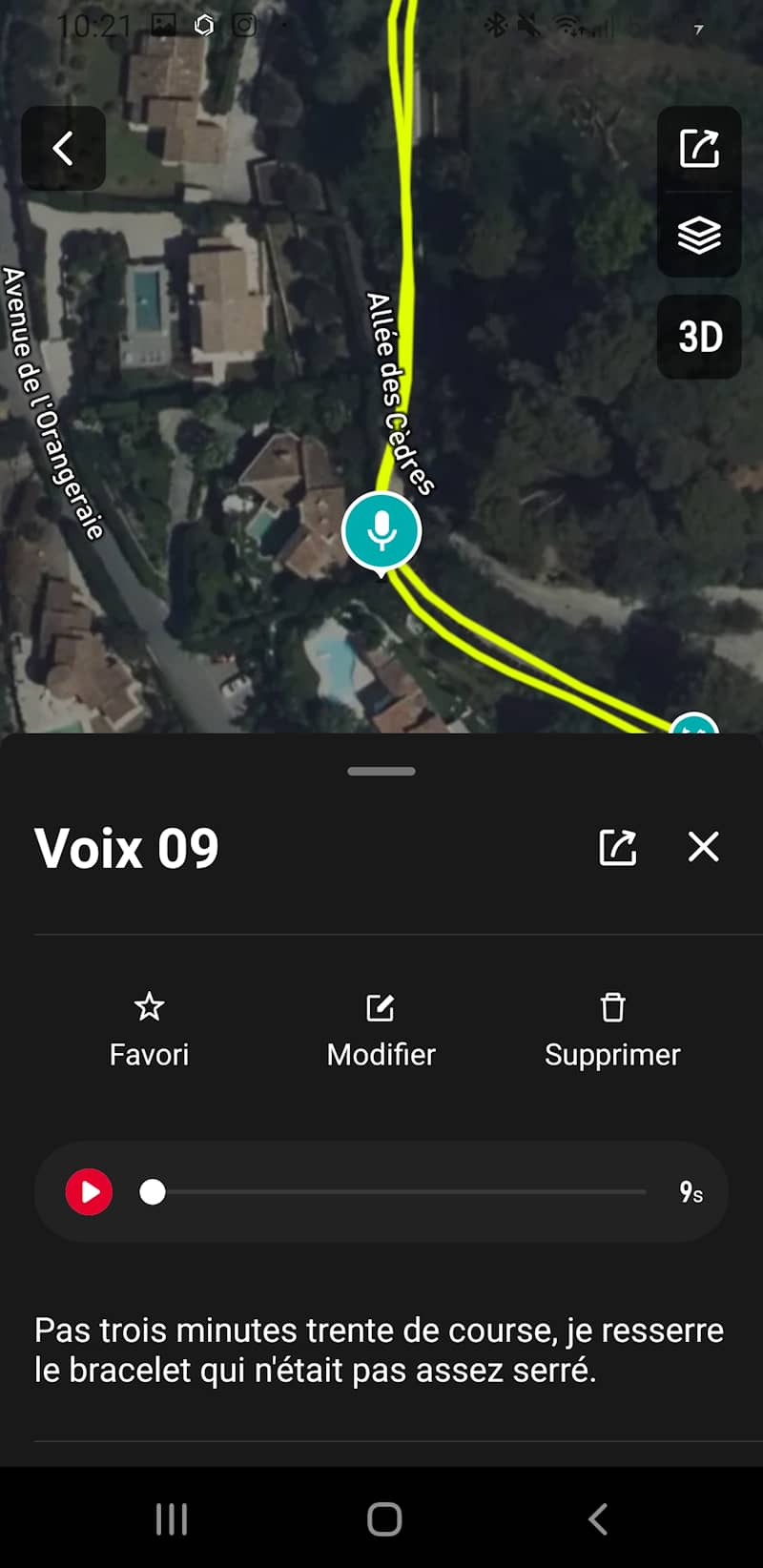The width and height of the screenshot is (763, 1568).
Task: Open the map layers selector
Action: tap(699, 235)
